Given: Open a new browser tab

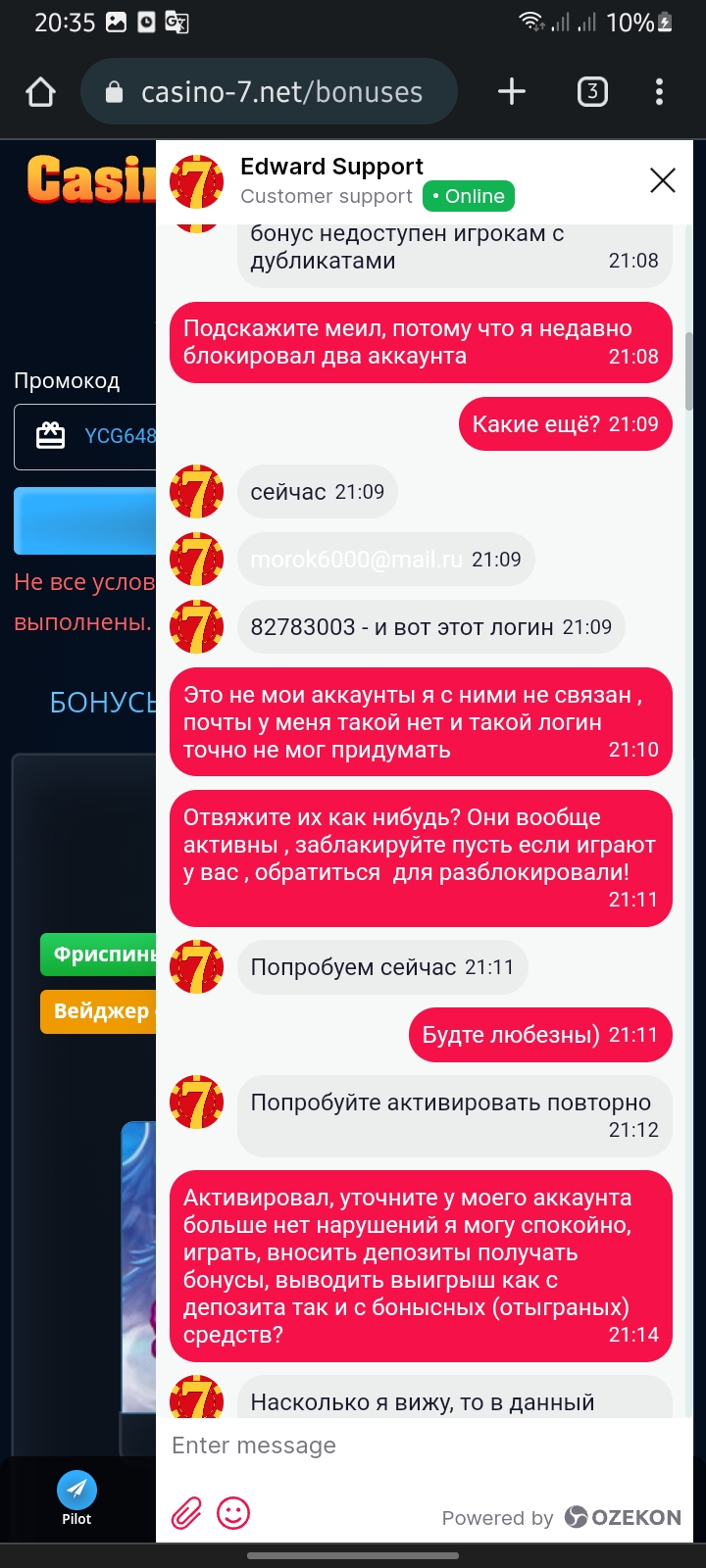Looking at the screenshot, I should point(512,92).
